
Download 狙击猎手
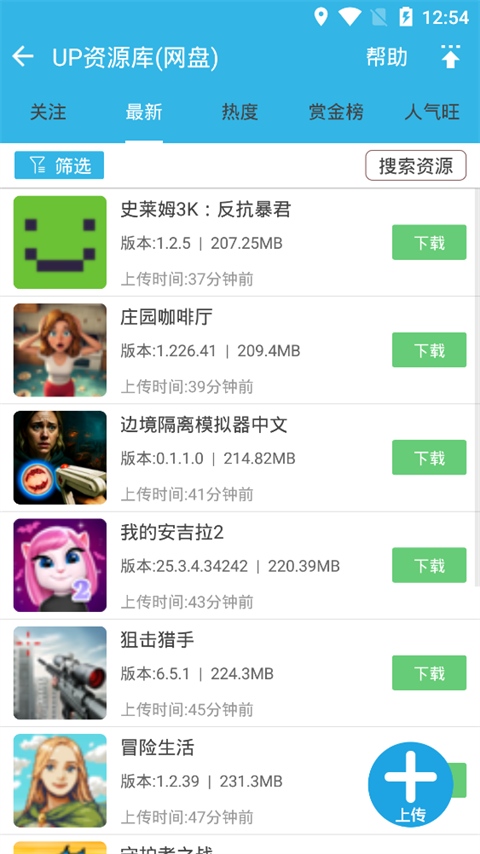pyautogui.click(x=429, y=673)
